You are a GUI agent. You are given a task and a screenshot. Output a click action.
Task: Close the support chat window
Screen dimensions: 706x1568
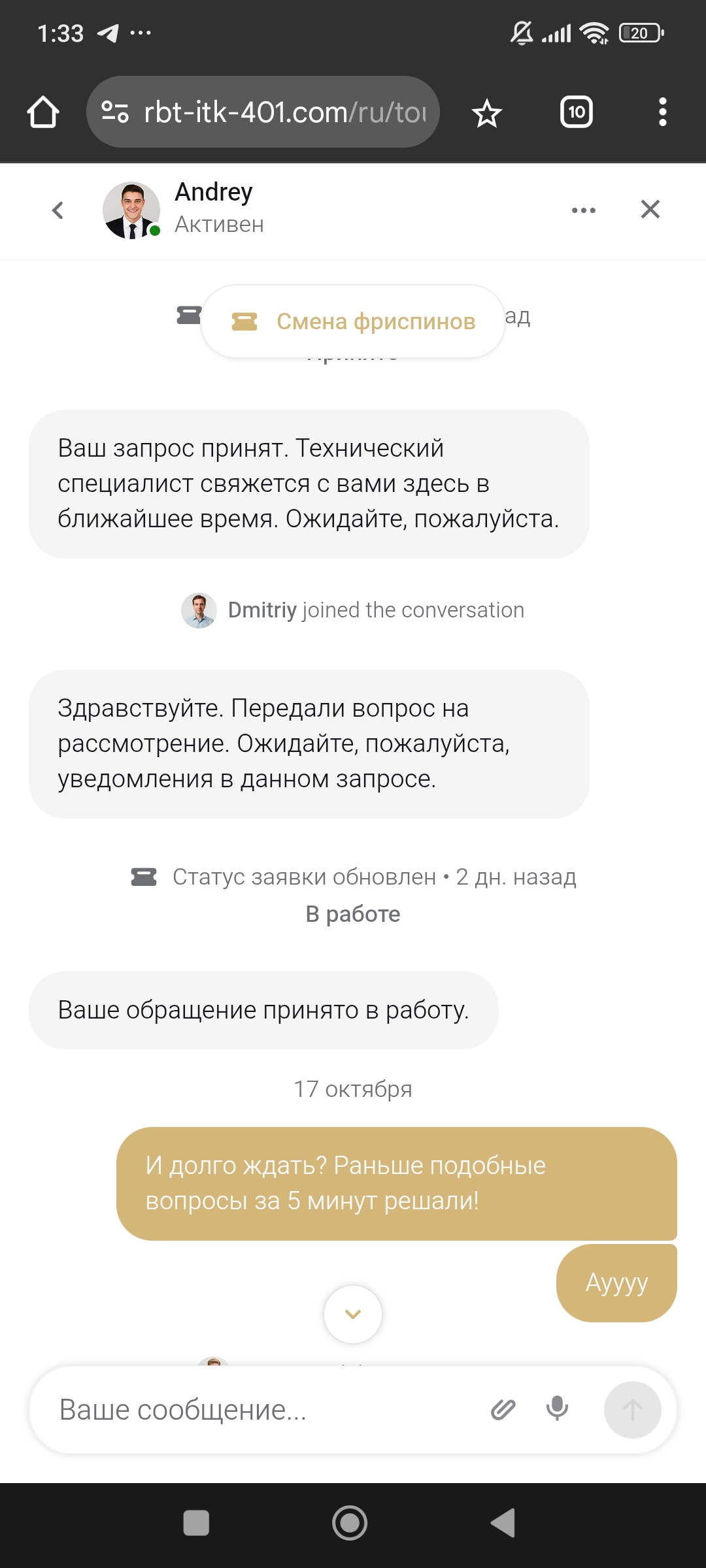point(650,209)
